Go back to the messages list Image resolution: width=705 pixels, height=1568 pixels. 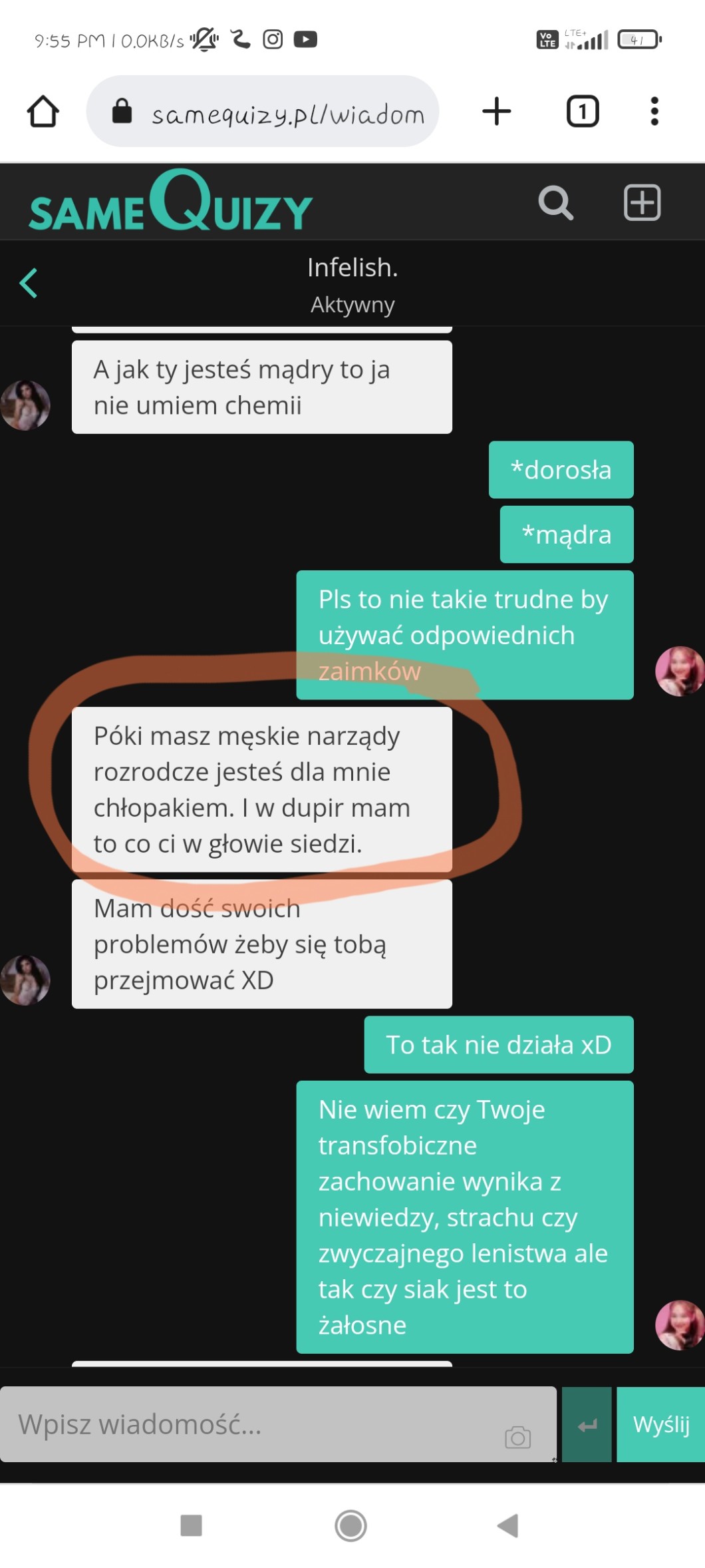point(29,283)
